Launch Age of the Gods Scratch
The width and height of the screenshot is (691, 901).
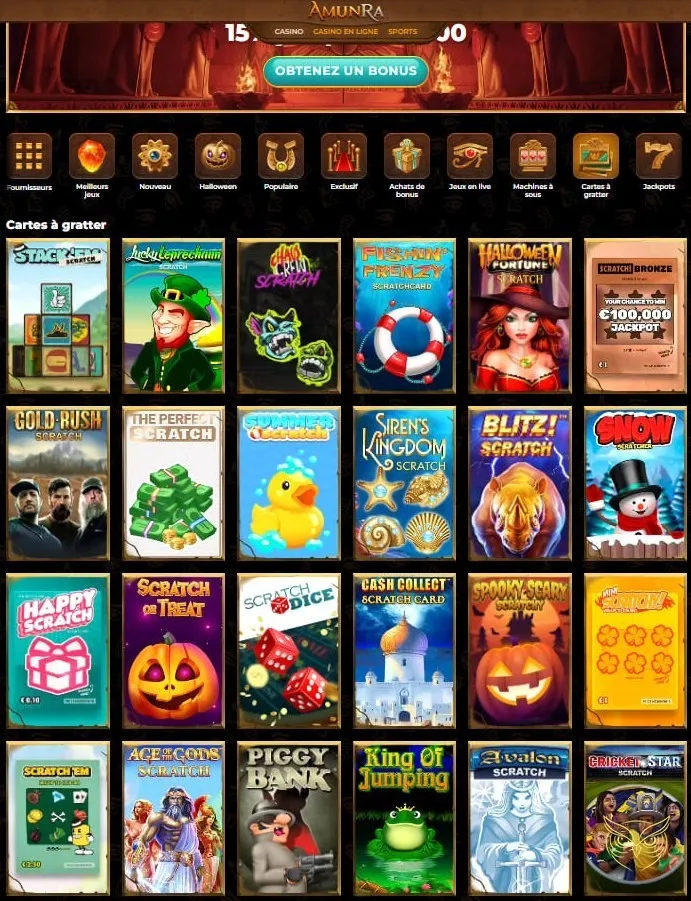point(173,818)
